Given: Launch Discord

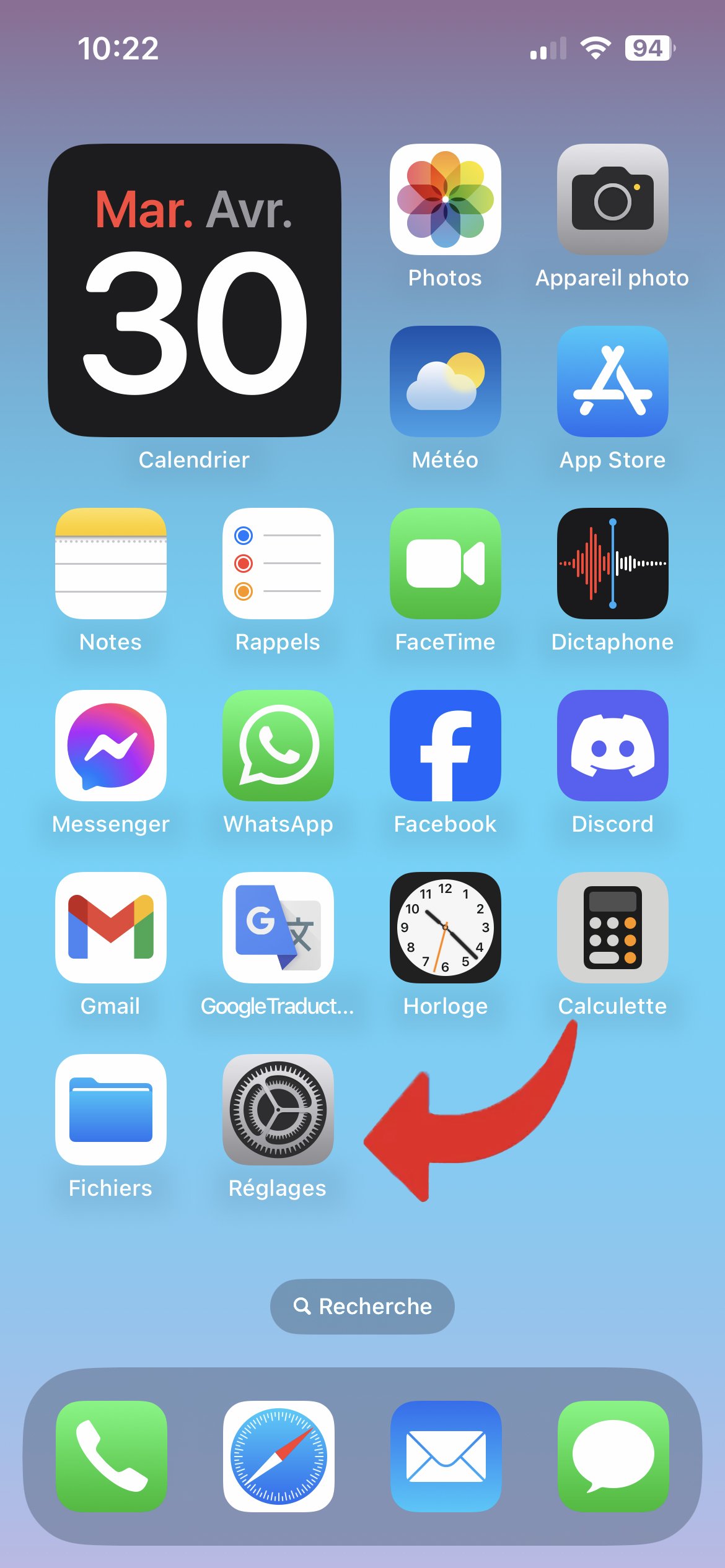Looking at the screenshot, I should [x=613, y=746].
